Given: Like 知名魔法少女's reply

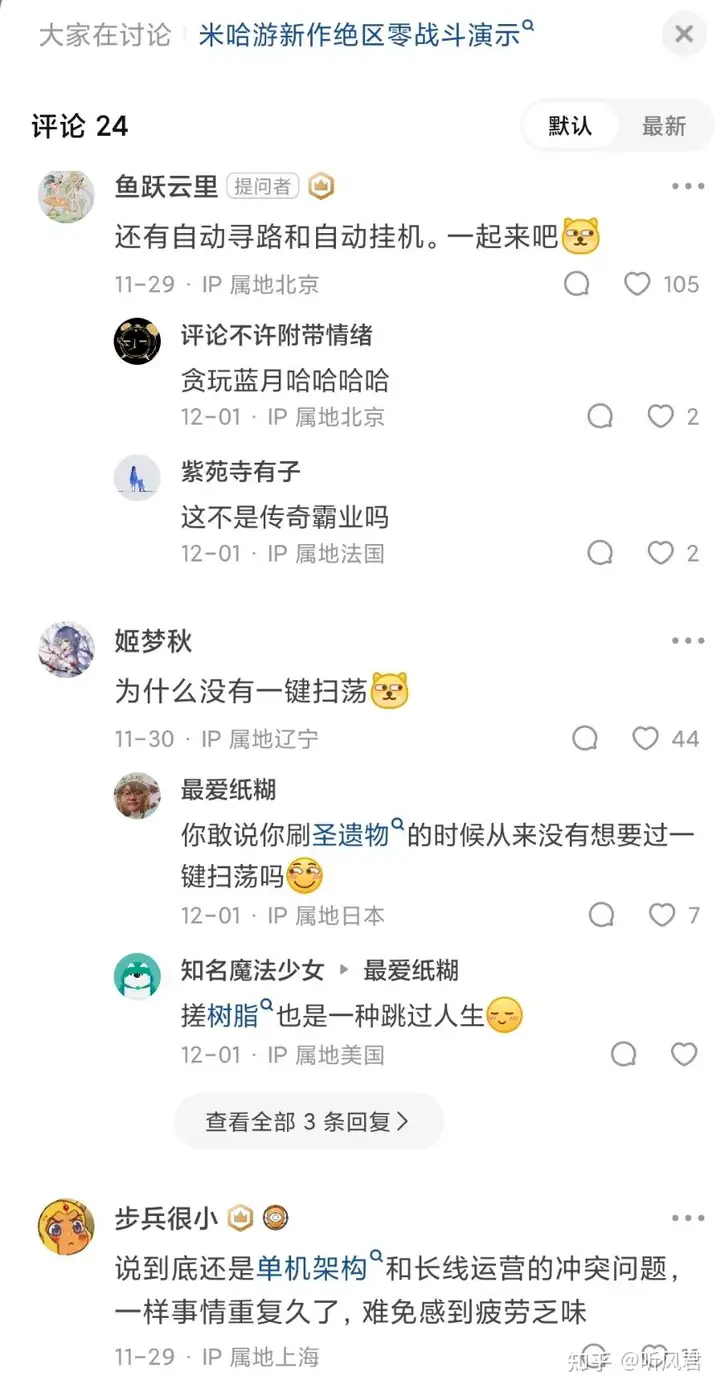Looking at the screenshot, I should click(x=684, y=1054).
